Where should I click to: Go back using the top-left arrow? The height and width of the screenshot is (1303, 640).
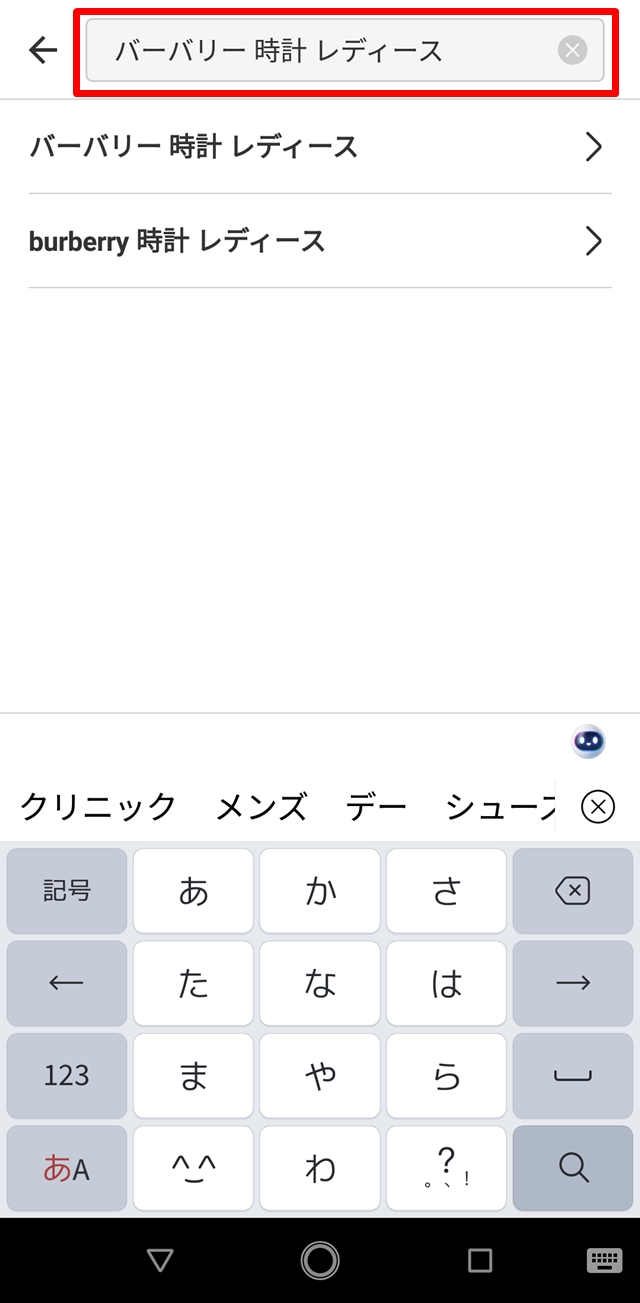43,50
